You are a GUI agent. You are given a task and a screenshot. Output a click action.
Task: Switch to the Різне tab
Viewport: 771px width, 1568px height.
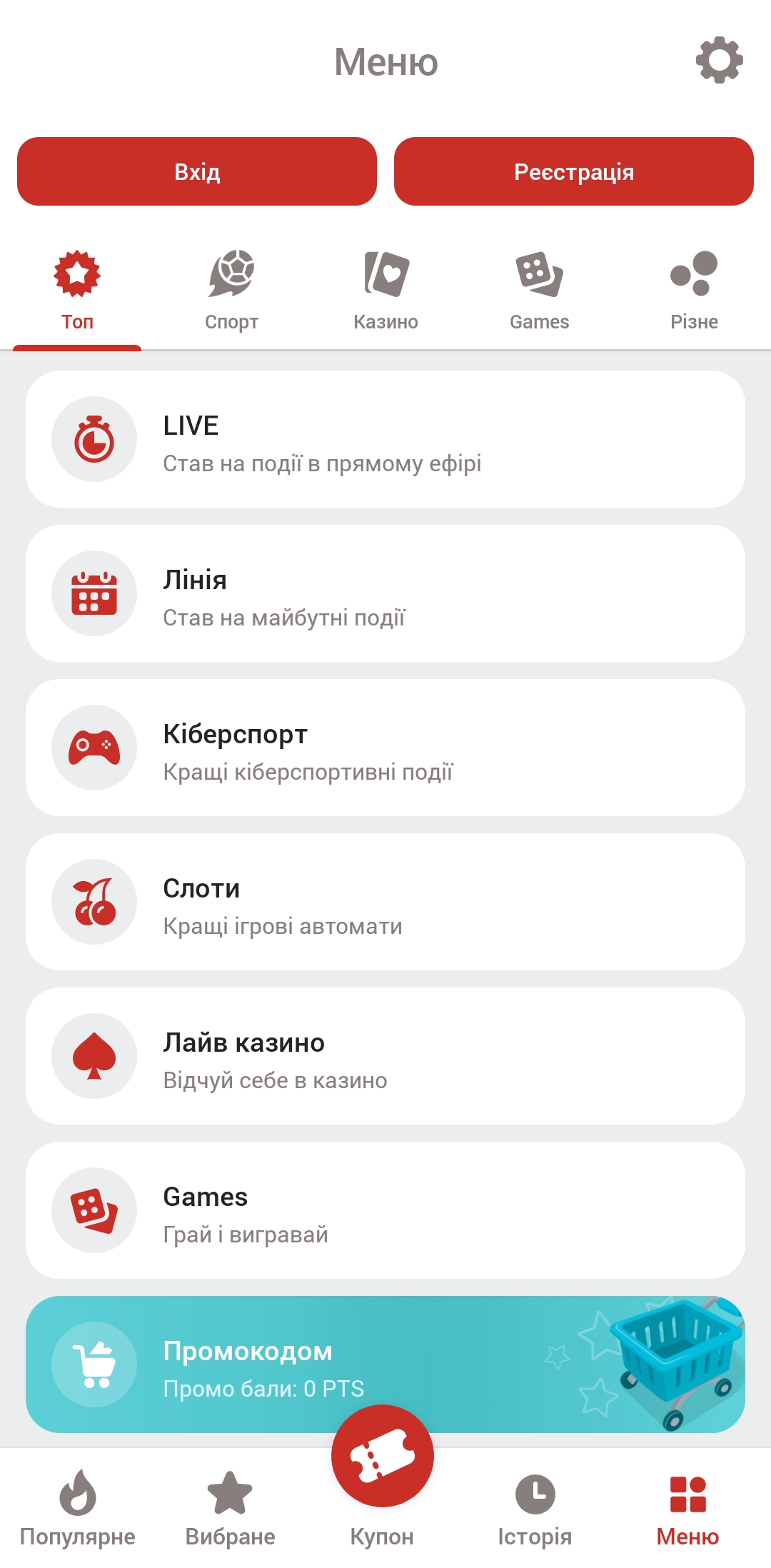(694, 291)
